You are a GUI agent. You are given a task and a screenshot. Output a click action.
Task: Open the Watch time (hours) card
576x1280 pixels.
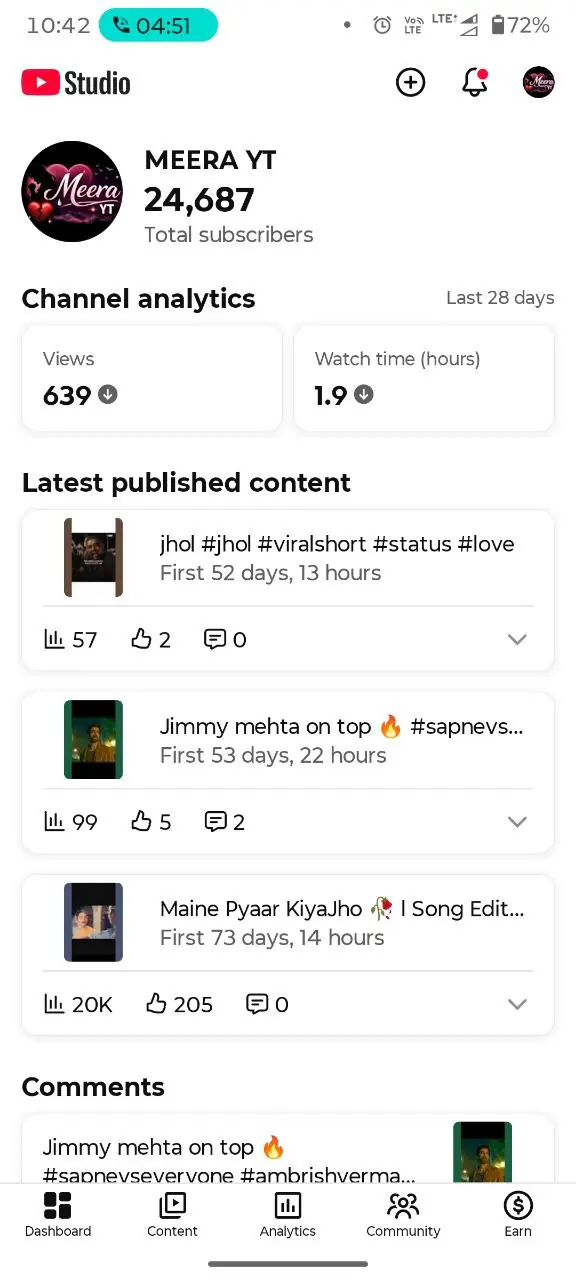click(x=424, y=379)
